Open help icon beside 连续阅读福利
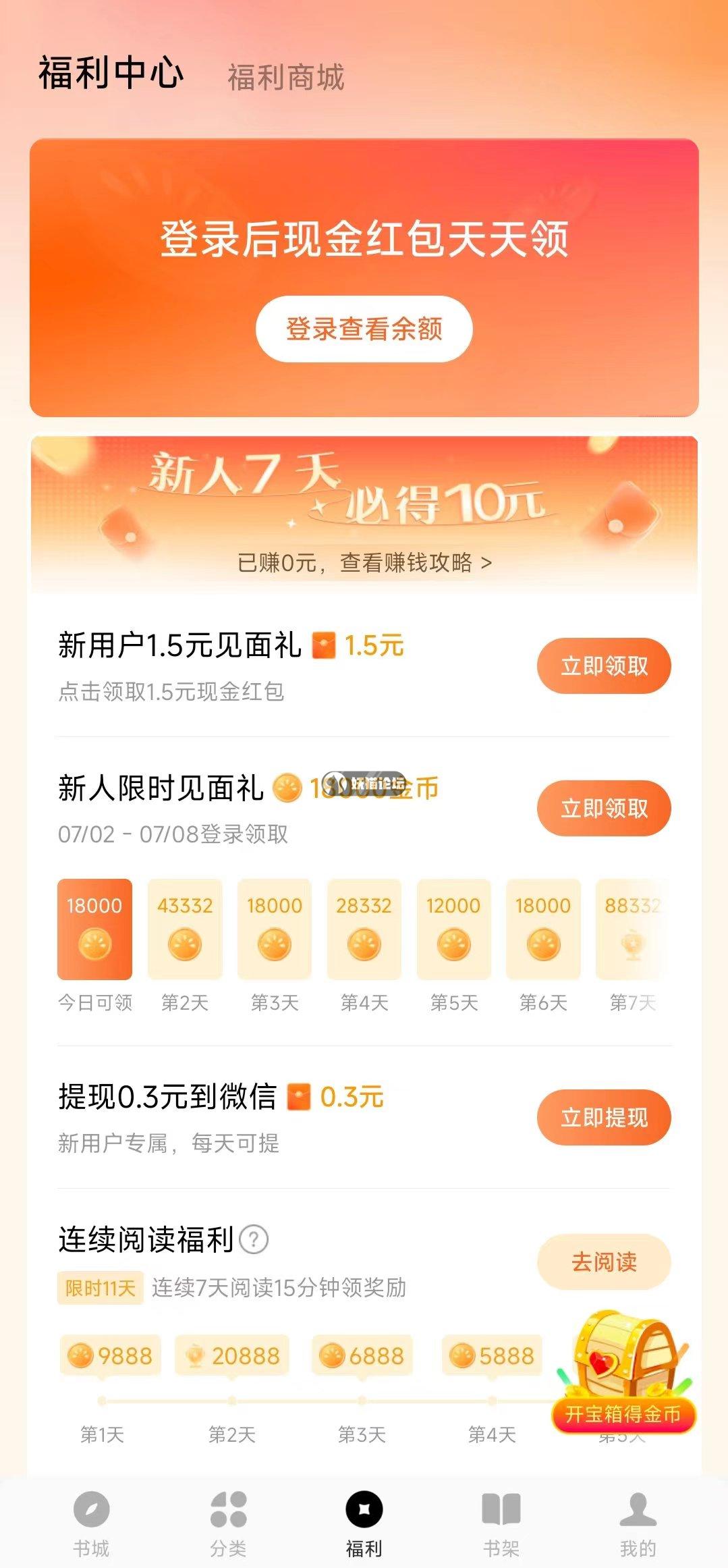The image size is (728, 1568). (254, 1239)
